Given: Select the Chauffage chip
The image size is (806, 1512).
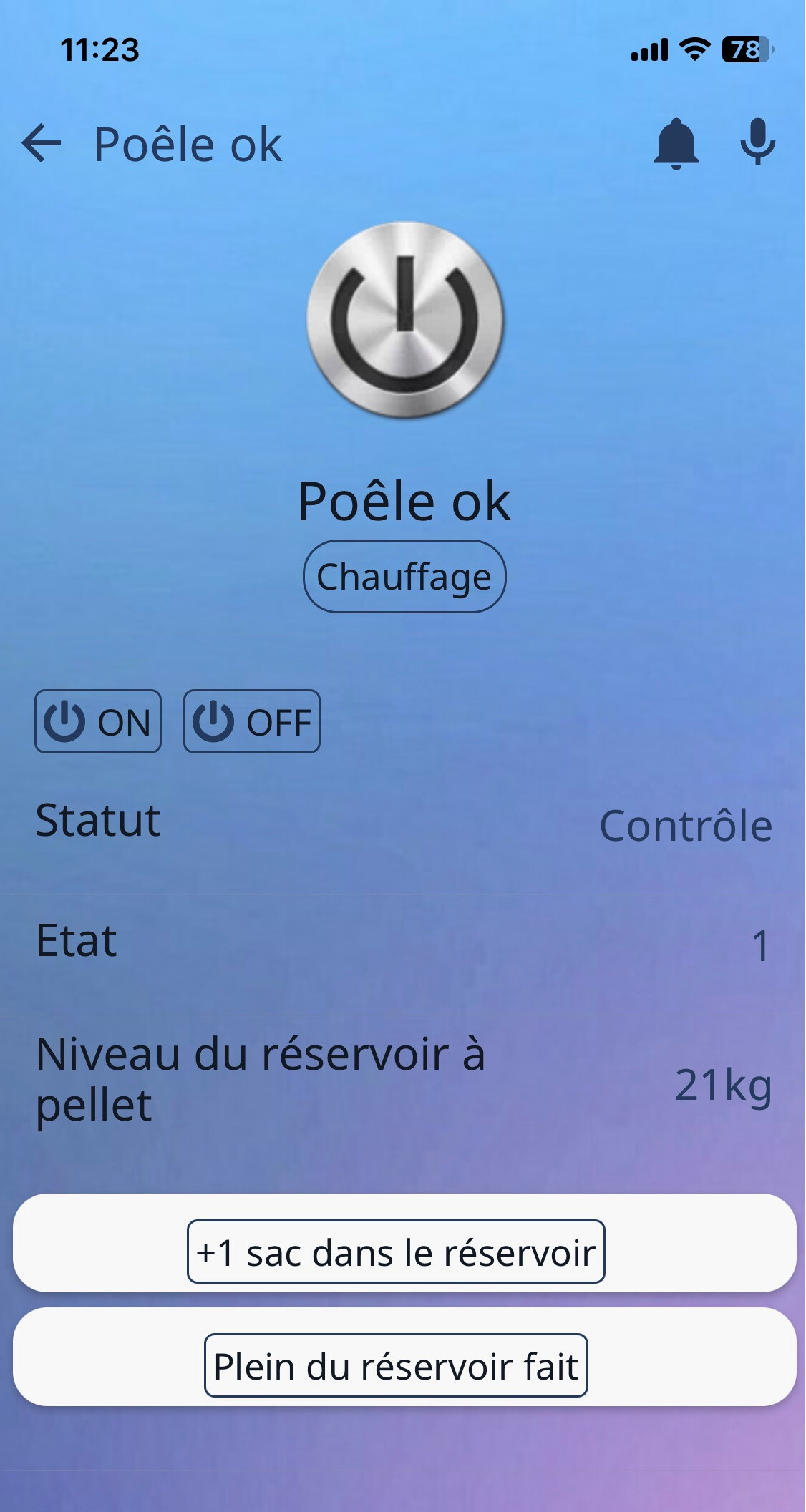Looking at the screenshot, I should (x=404, y=577).
